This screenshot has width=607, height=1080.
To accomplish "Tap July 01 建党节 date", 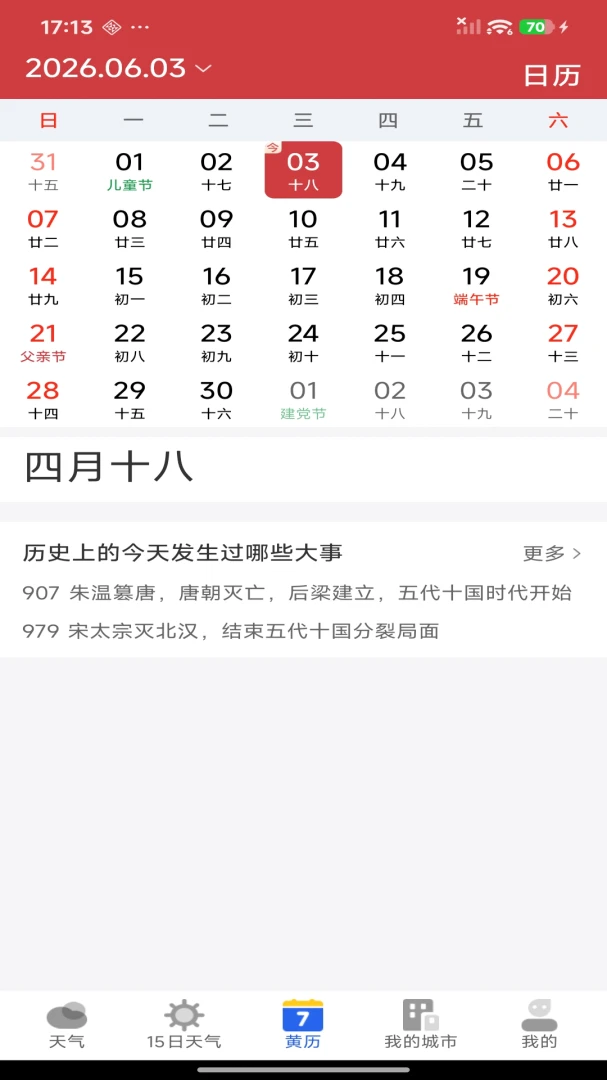I will coord(303,399).
